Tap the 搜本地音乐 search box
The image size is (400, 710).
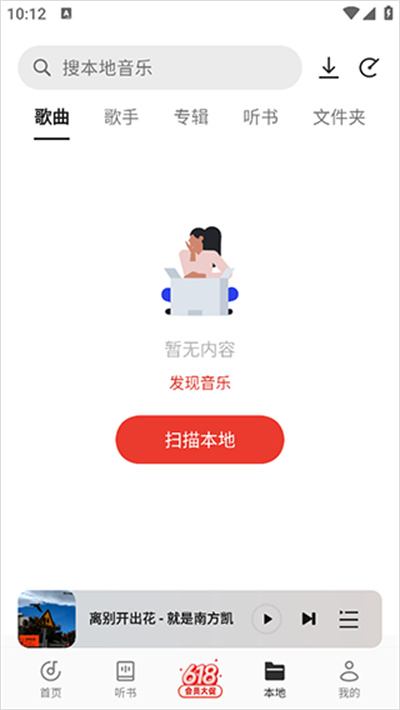pos(159,68)
